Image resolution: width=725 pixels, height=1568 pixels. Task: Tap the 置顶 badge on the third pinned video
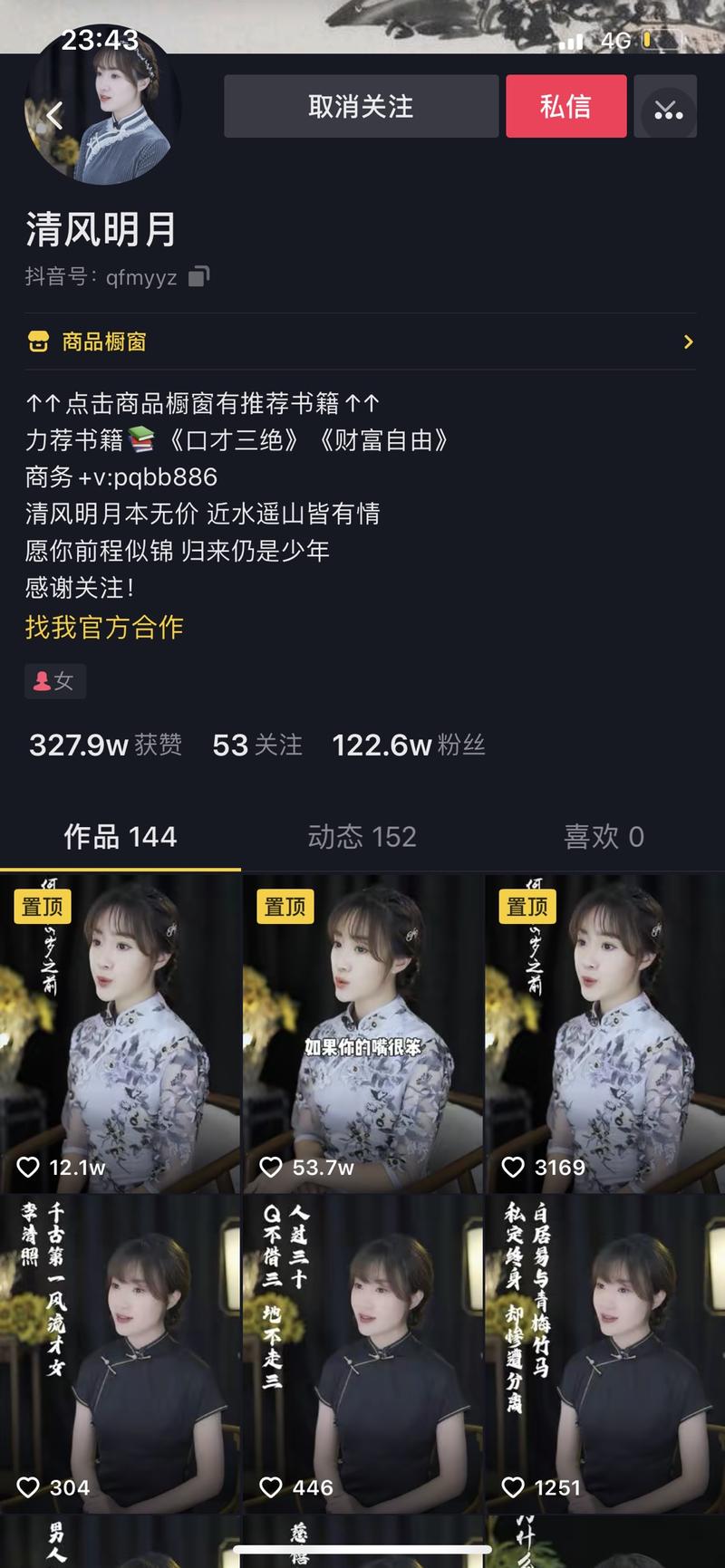pos(526,906)
